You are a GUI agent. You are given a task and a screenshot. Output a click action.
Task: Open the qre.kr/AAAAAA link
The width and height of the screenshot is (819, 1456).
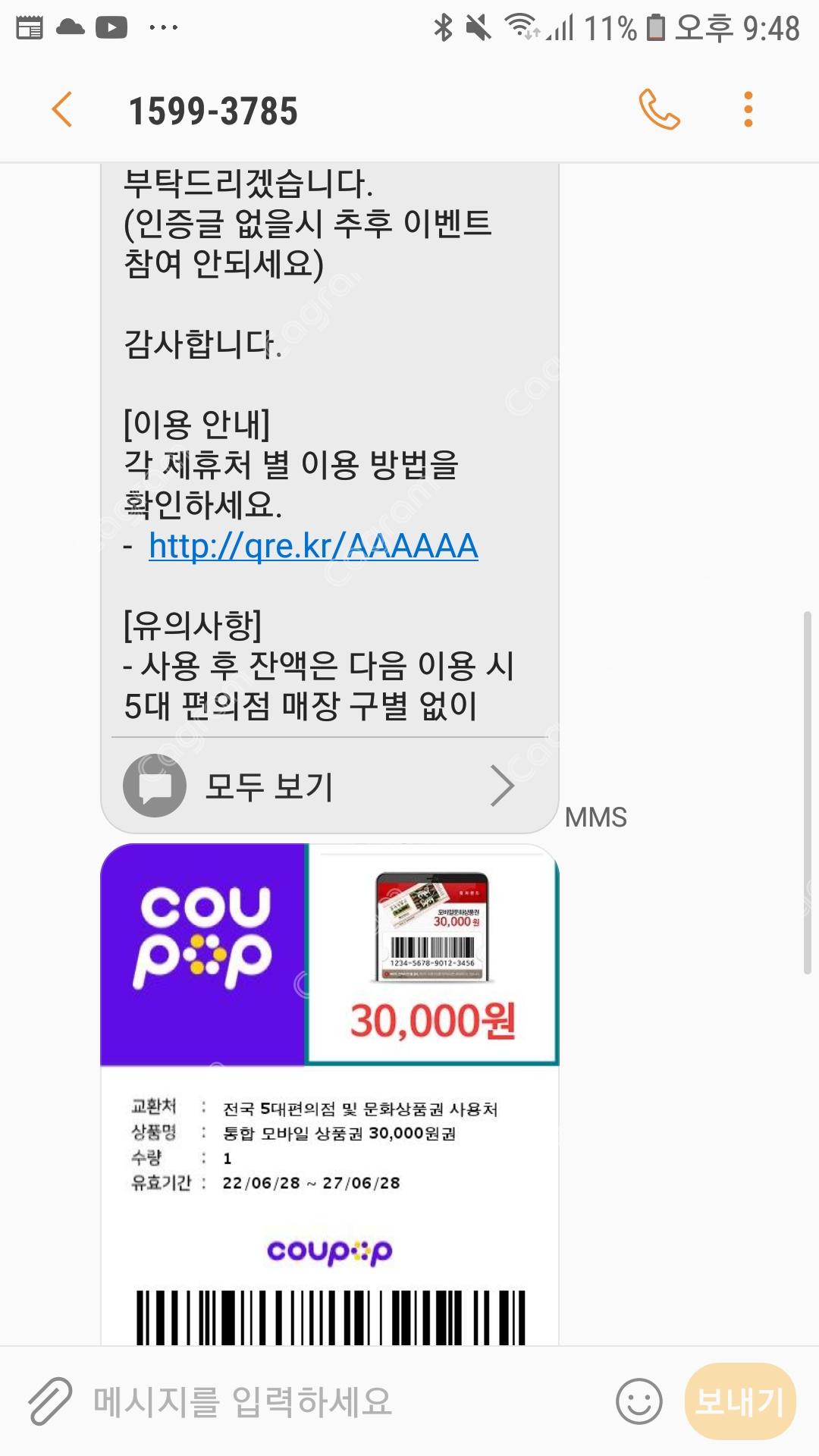click(x=313, y=546)
